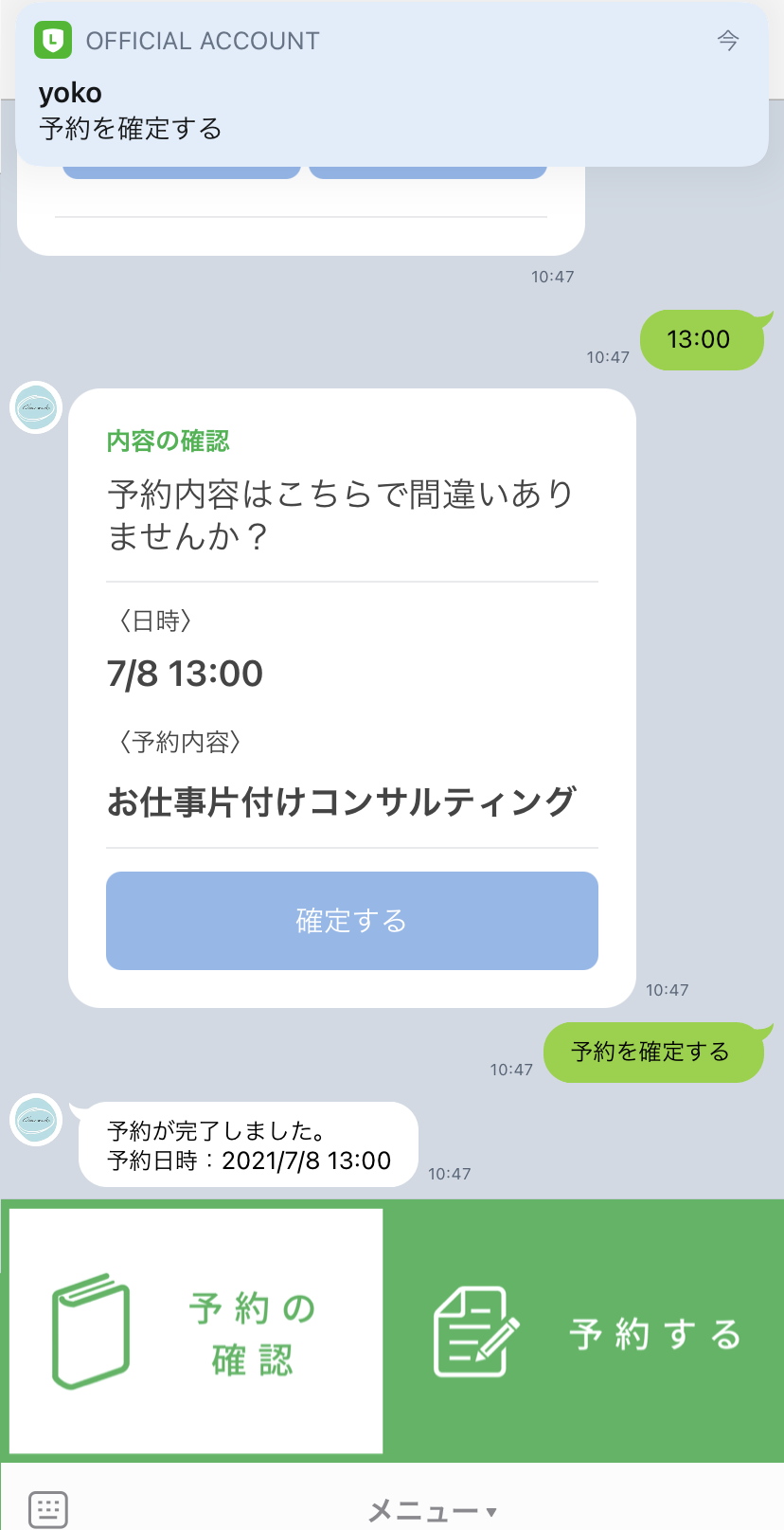Collapse the メニュー bar
784x1530 pixels.
pyautogui.click(x=432, y=1511)
